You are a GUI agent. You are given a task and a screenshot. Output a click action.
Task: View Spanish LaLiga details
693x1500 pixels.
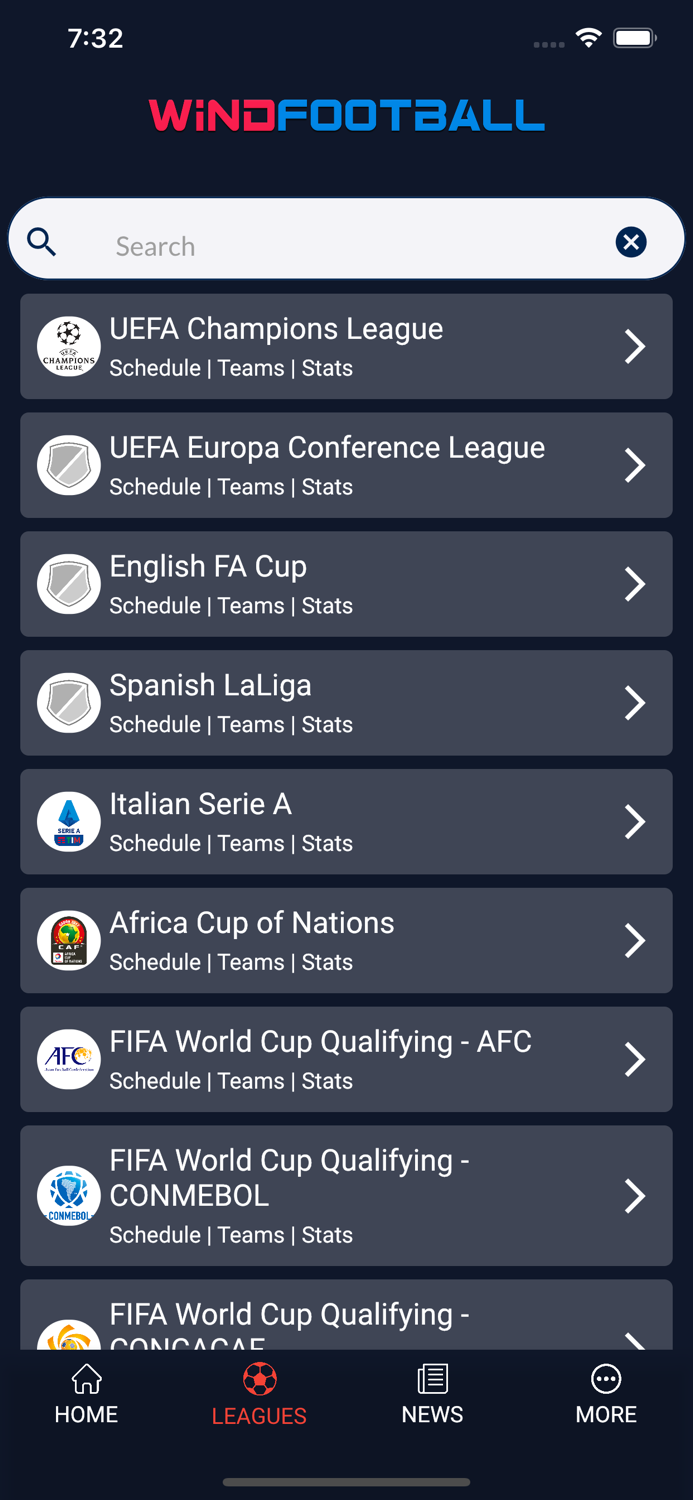(x=346, y=703)
